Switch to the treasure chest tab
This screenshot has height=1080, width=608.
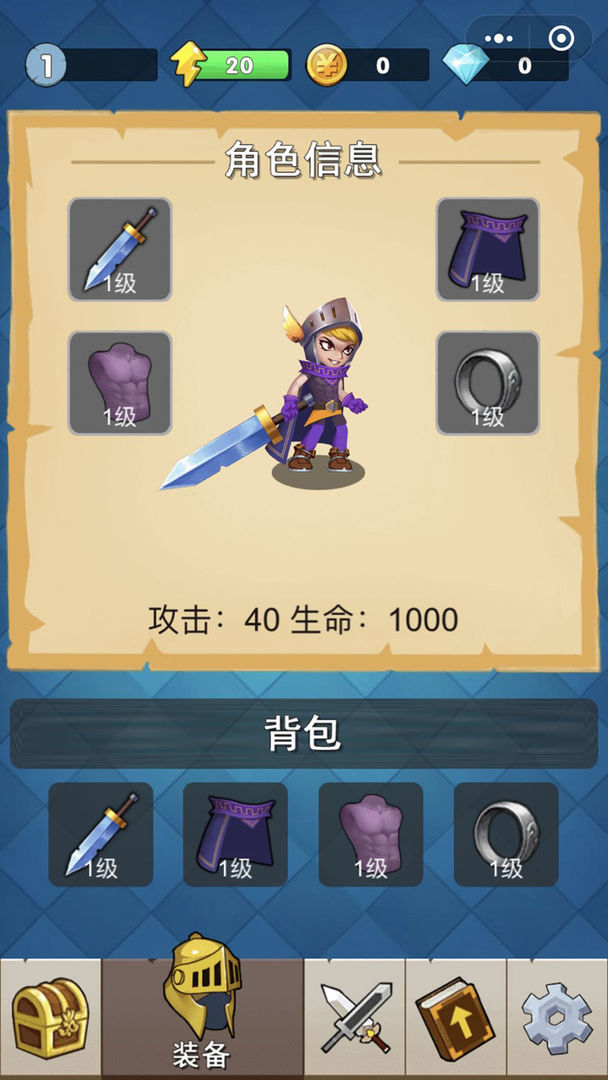point(50,1017)
